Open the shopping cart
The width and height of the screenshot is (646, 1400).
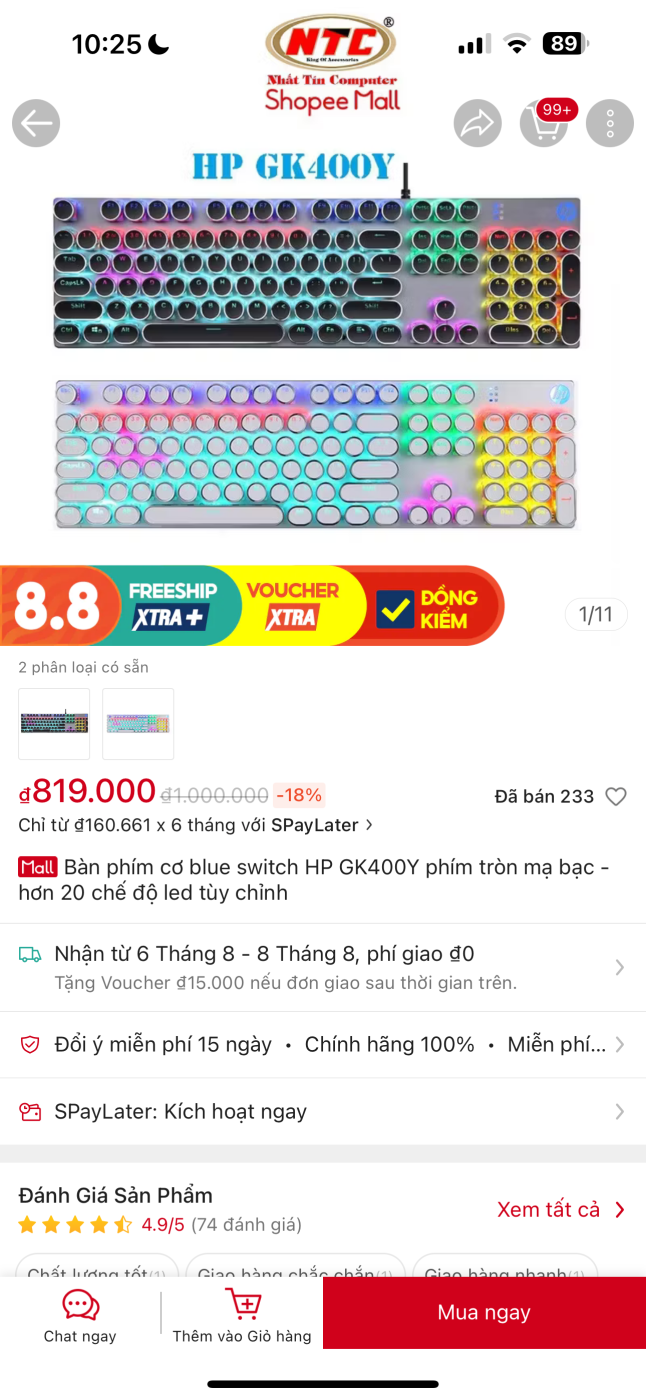544,124
